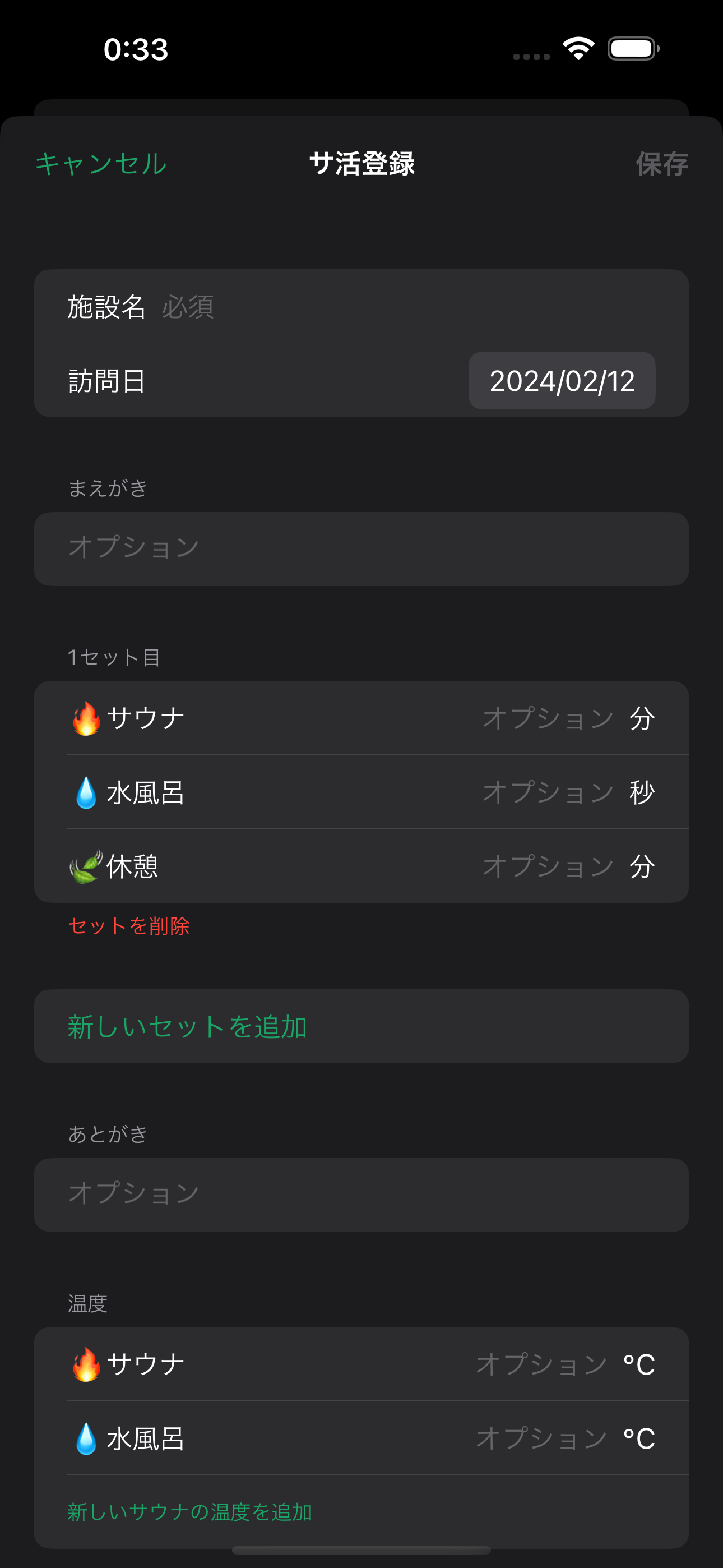
Task: Delete the set with セットを削除
Action: (x=129, y=926)
